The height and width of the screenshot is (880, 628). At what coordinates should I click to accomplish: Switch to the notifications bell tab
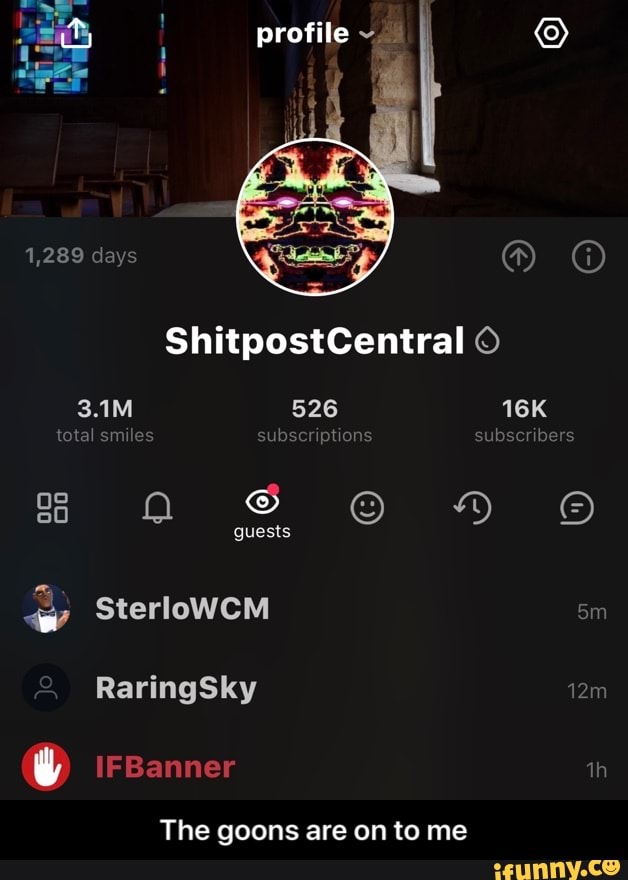157,510
